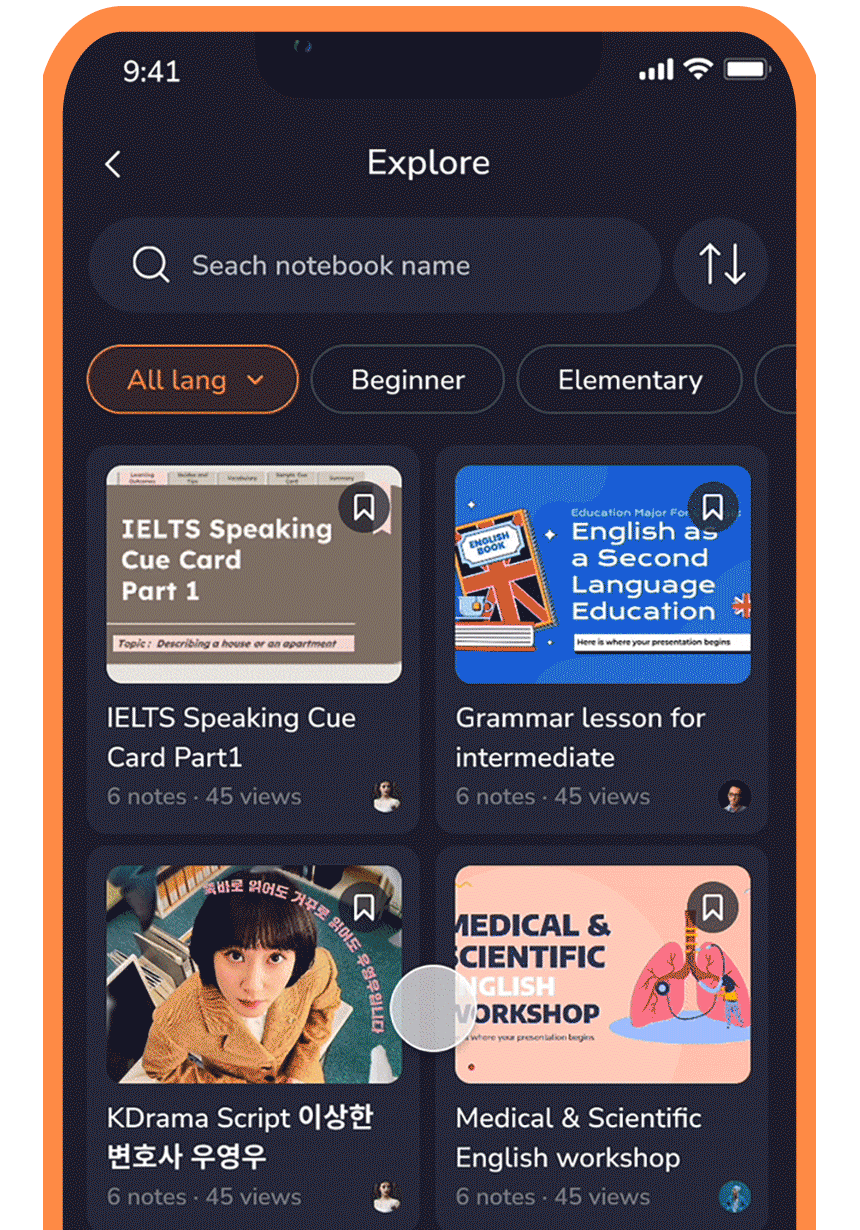The height and width of the screenshot is (1230, 860).
Task: Select the Beginner filter chip
Action: (408, 380)
